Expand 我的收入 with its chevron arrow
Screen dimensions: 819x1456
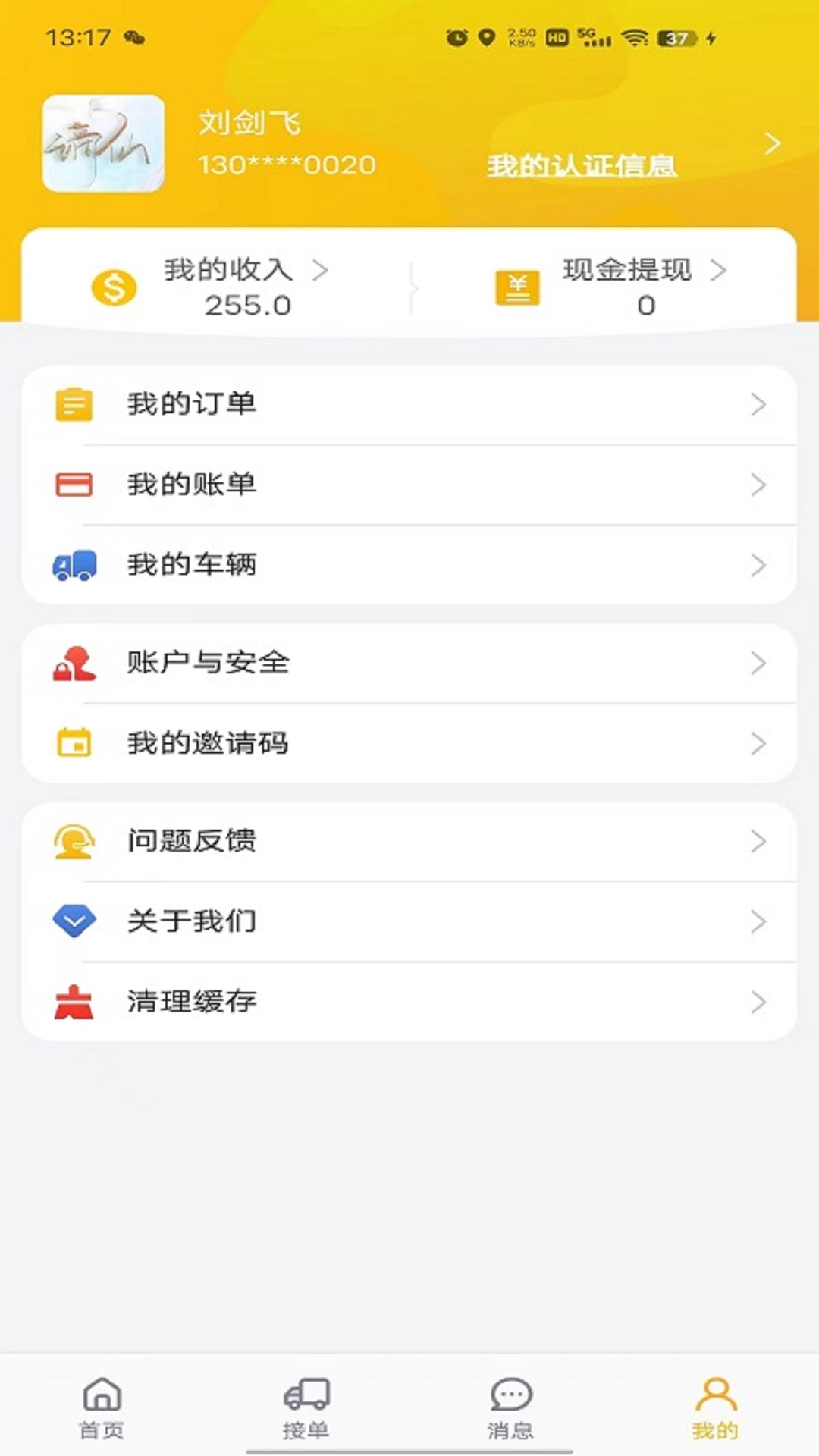[322, 271]
